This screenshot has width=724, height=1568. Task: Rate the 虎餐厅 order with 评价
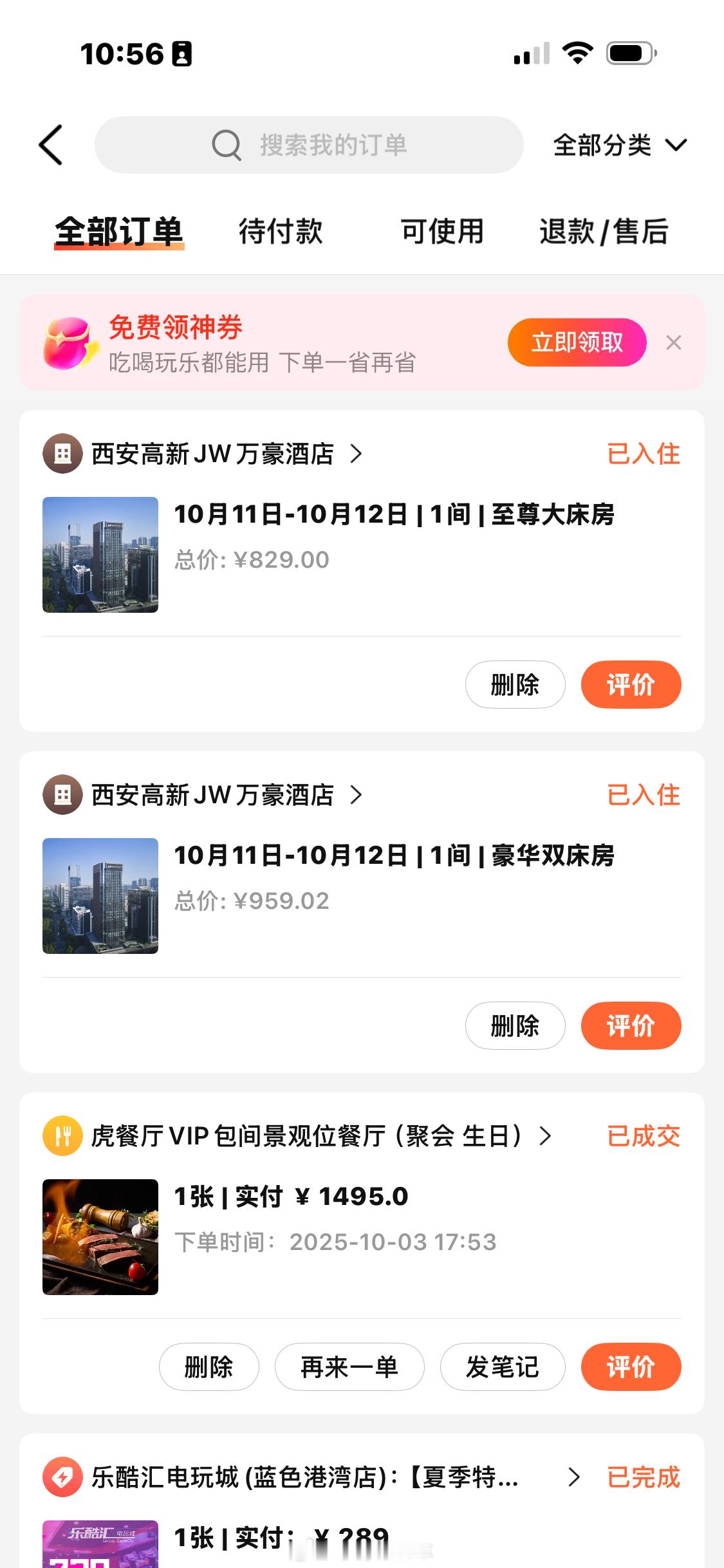tap(631, 1367)
